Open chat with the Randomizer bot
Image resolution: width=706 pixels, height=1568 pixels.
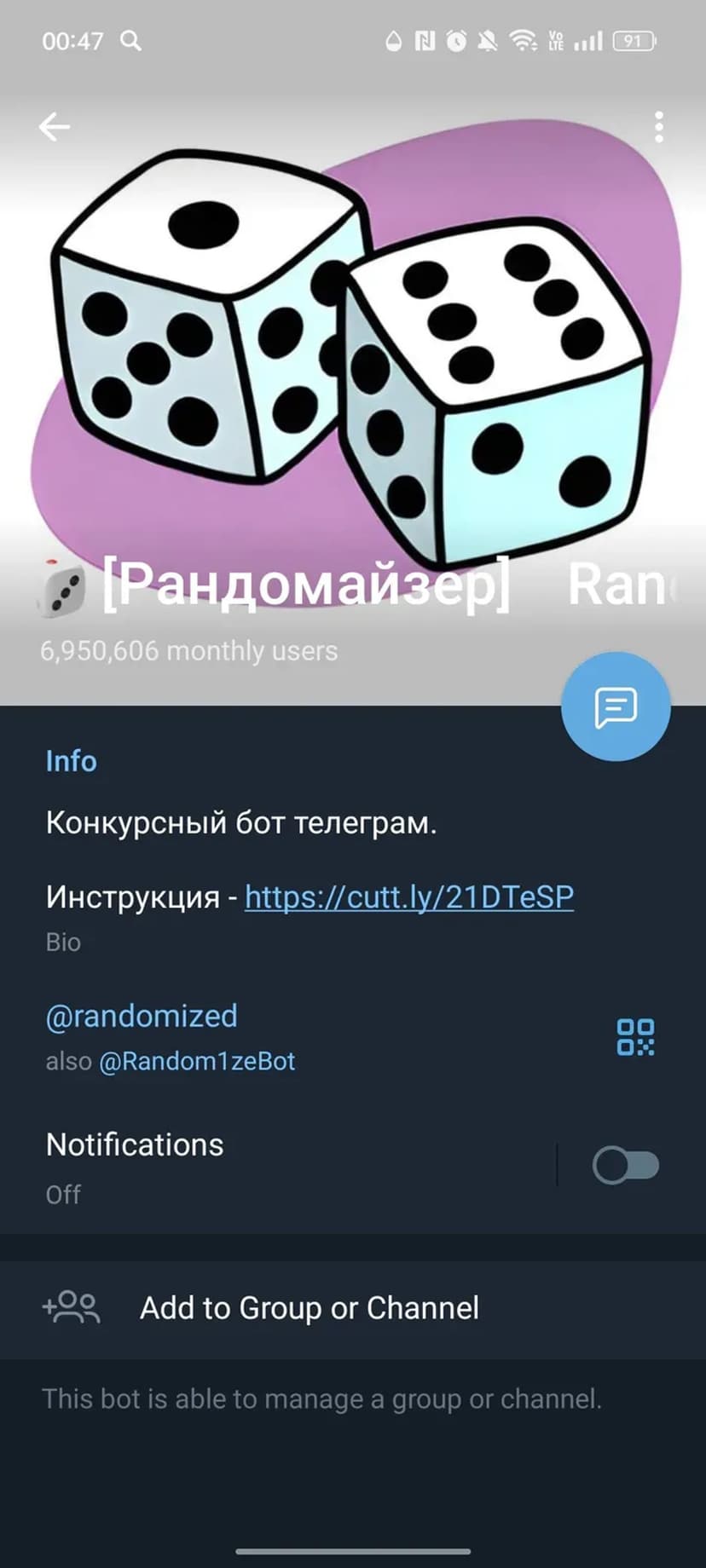coord(616,706)
